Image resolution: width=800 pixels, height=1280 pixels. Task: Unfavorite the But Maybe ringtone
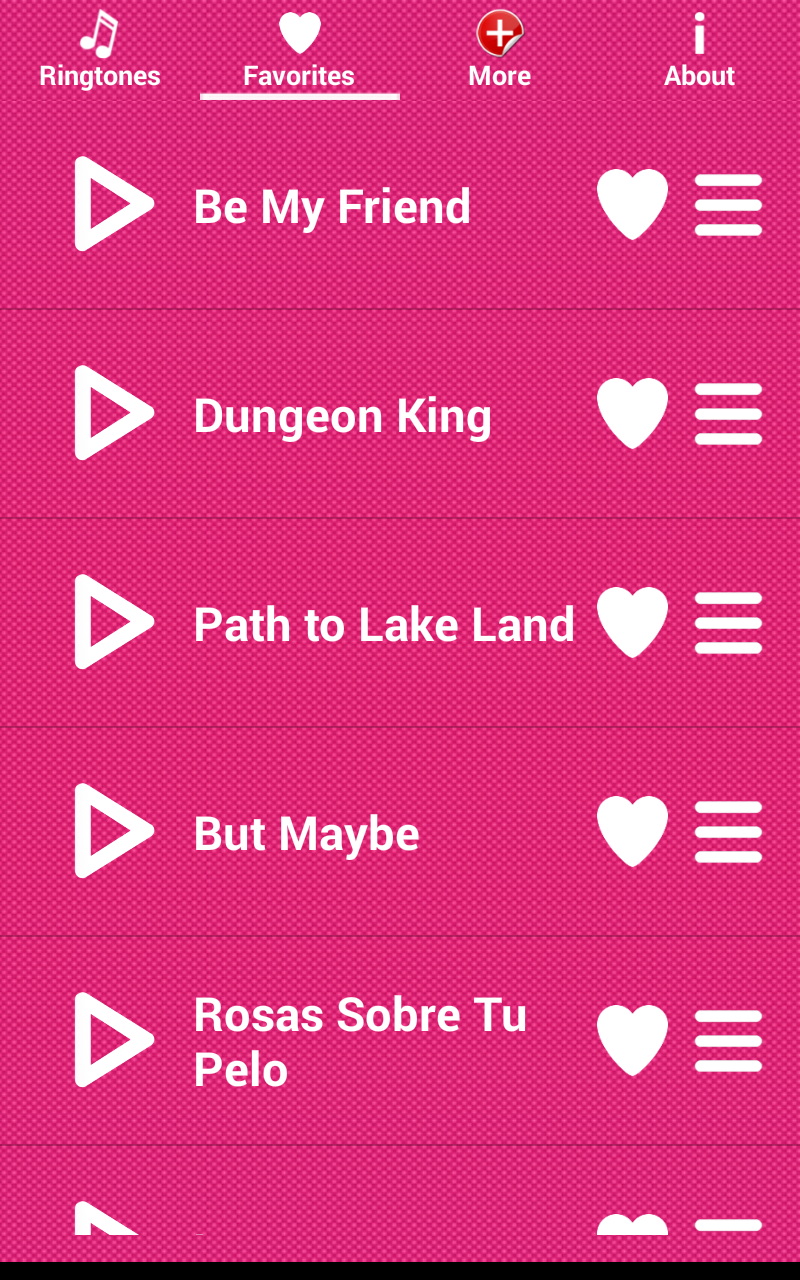point(632,831)
